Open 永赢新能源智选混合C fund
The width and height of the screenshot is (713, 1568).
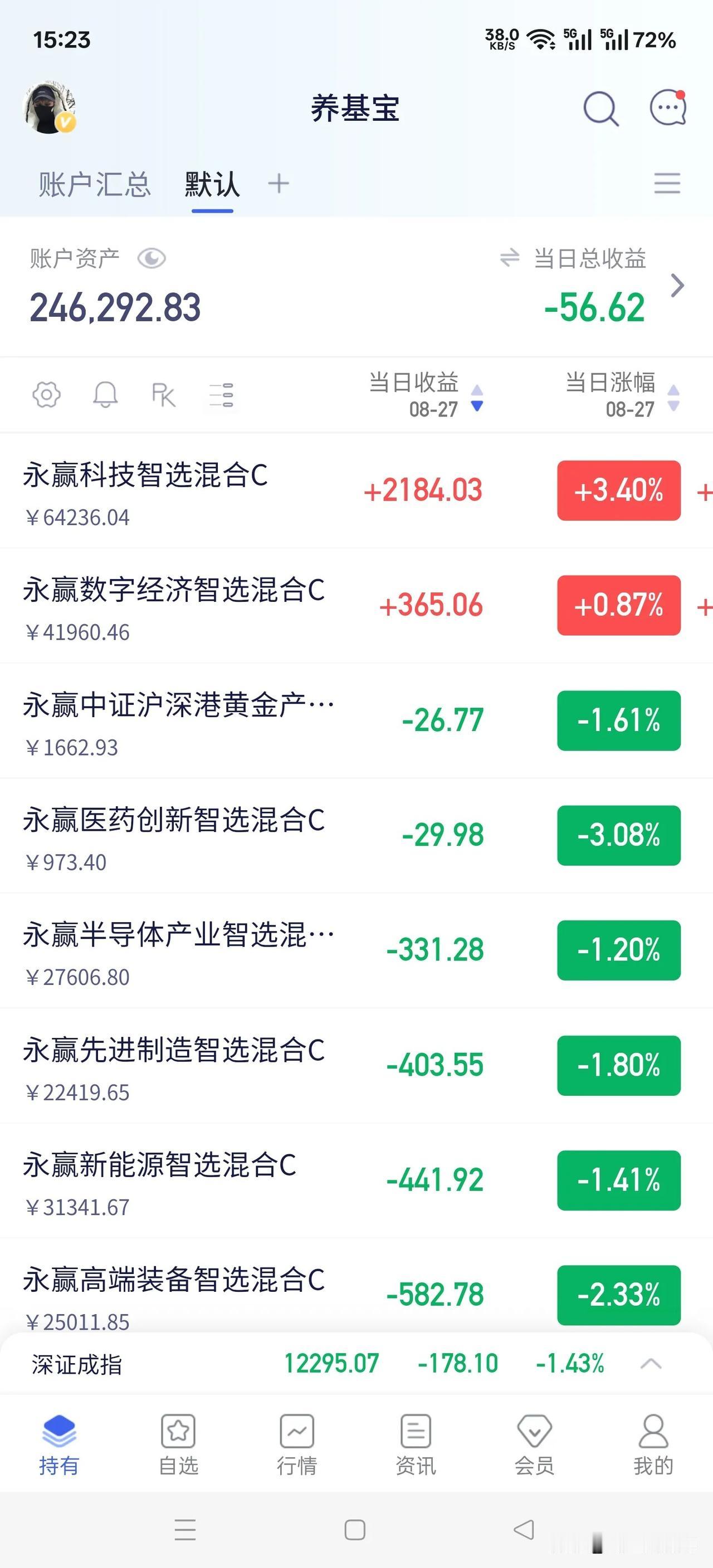tap(356, 1181)
